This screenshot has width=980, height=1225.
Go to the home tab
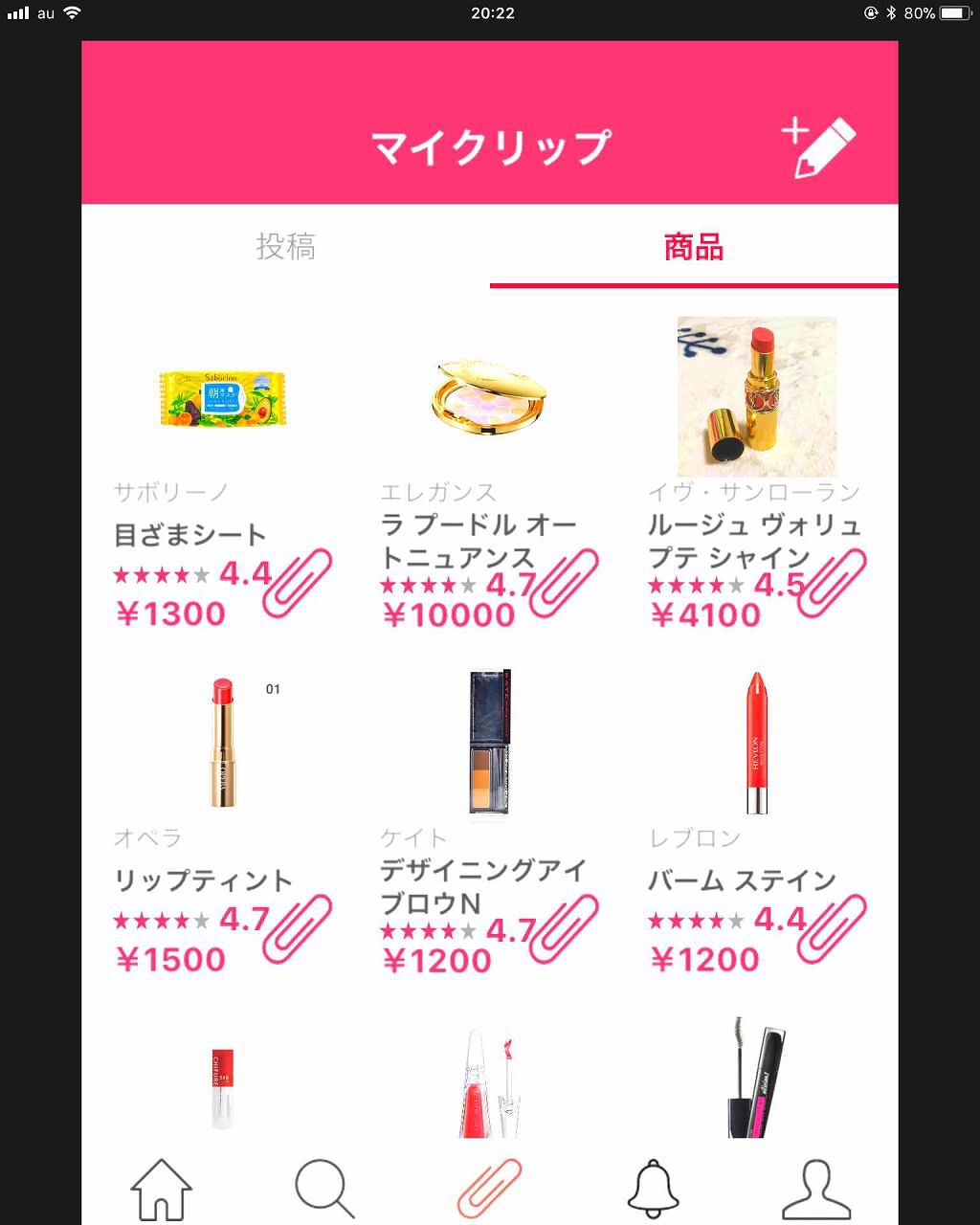pyautogui.click(x=162, y=1189)
